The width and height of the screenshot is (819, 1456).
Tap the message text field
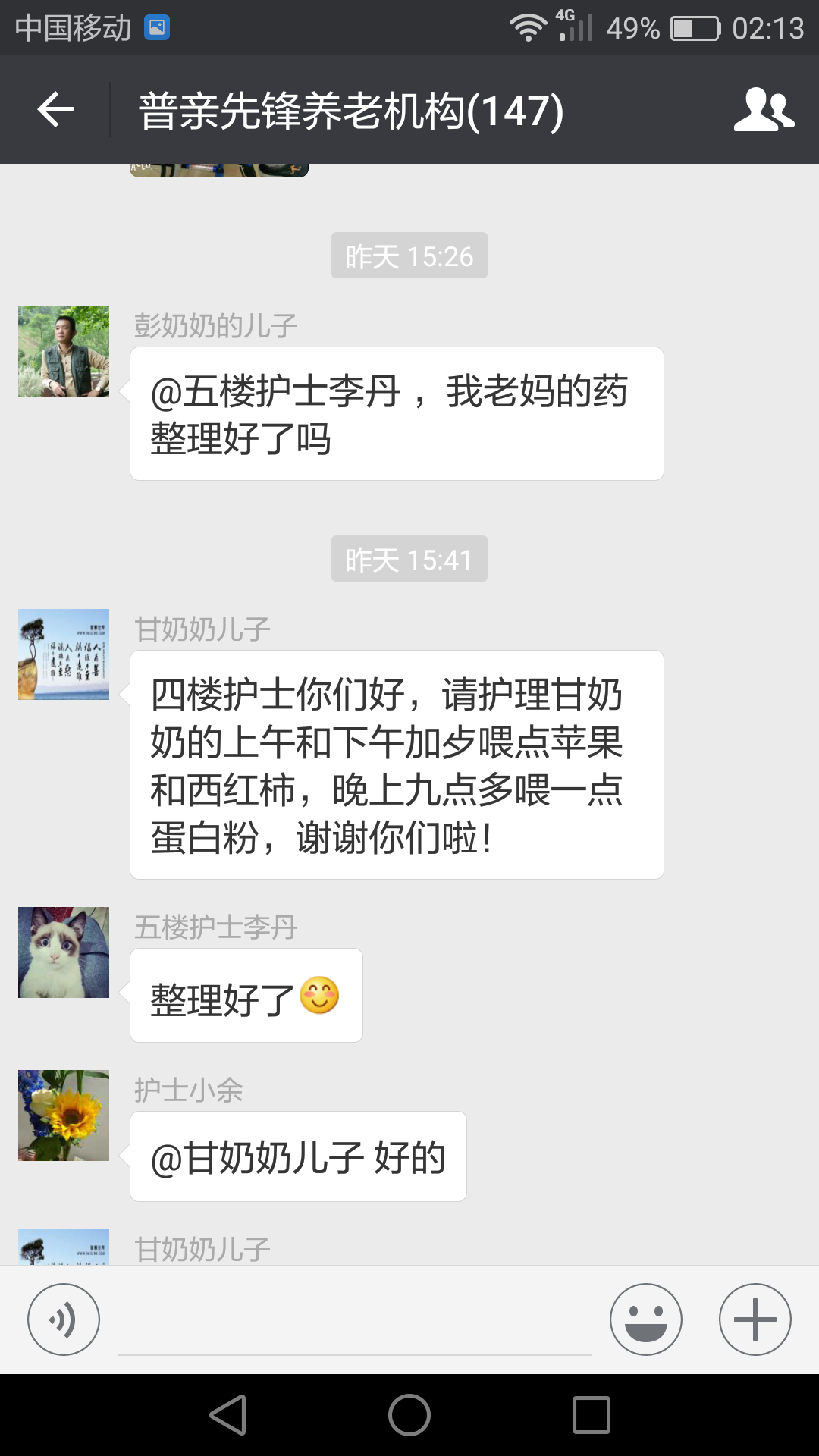point(354,1319)
